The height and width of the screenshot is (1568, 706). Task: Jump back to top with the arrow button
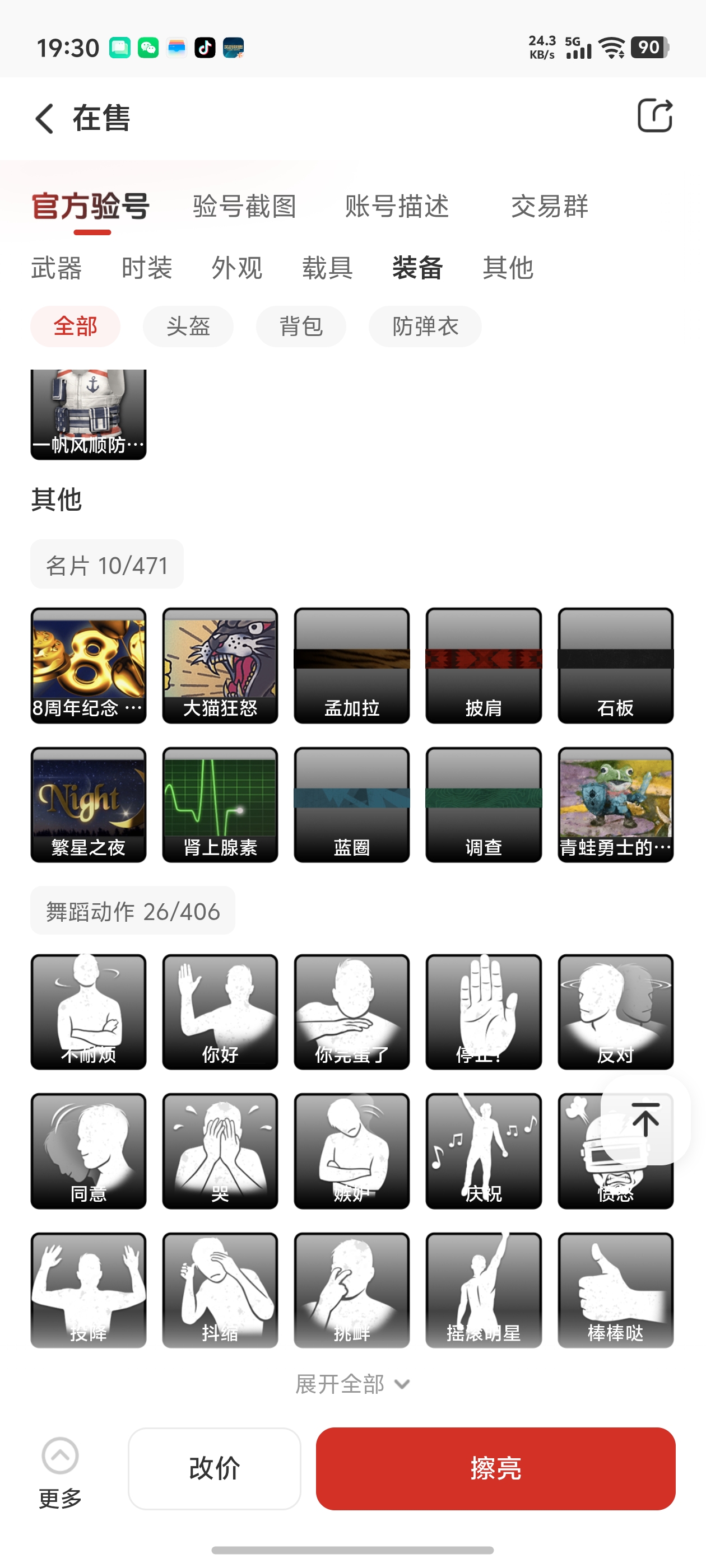[x=645, y=1119]
